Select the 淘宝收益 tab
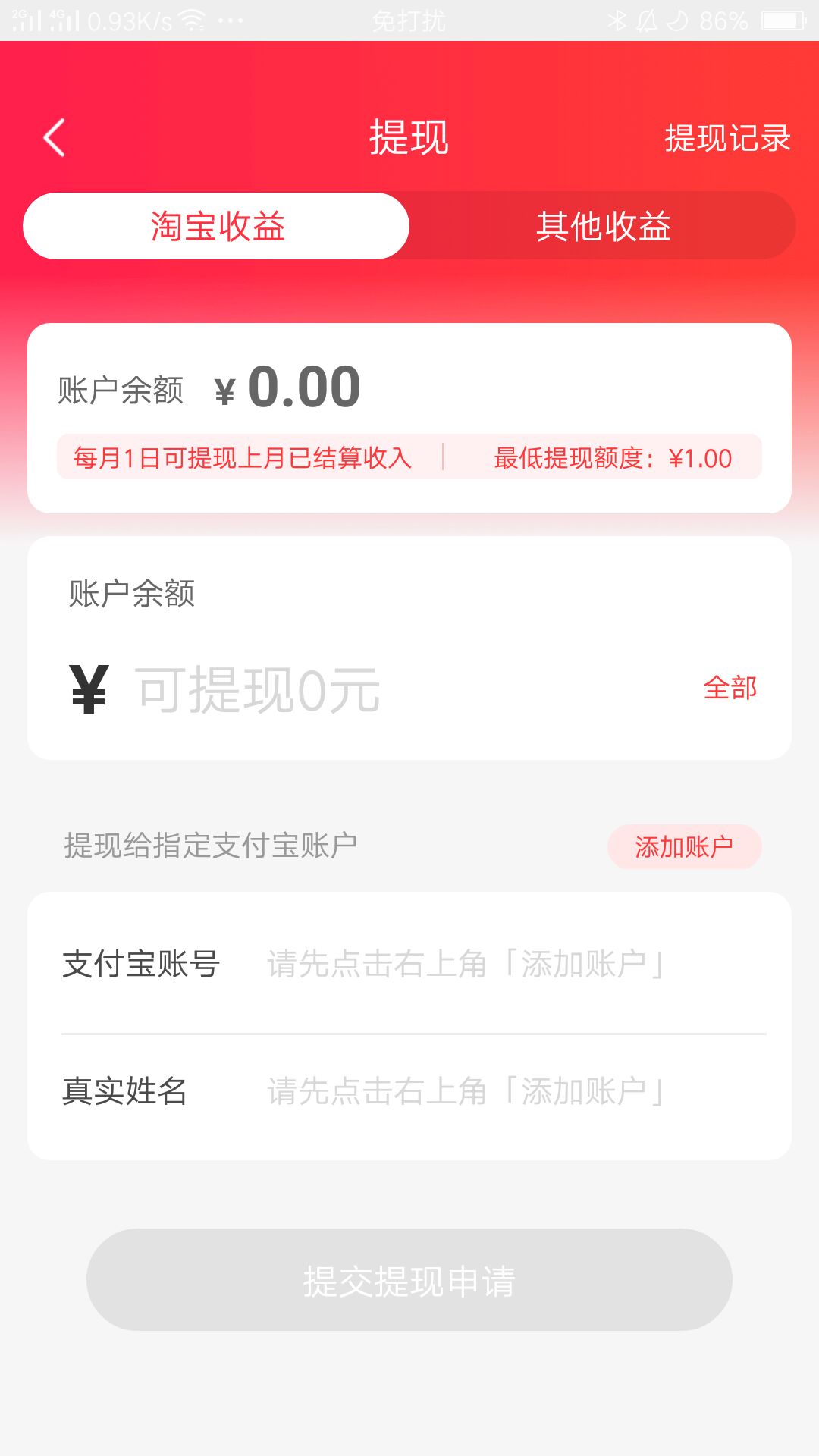The image size is (819, 1456). point(216,226)
